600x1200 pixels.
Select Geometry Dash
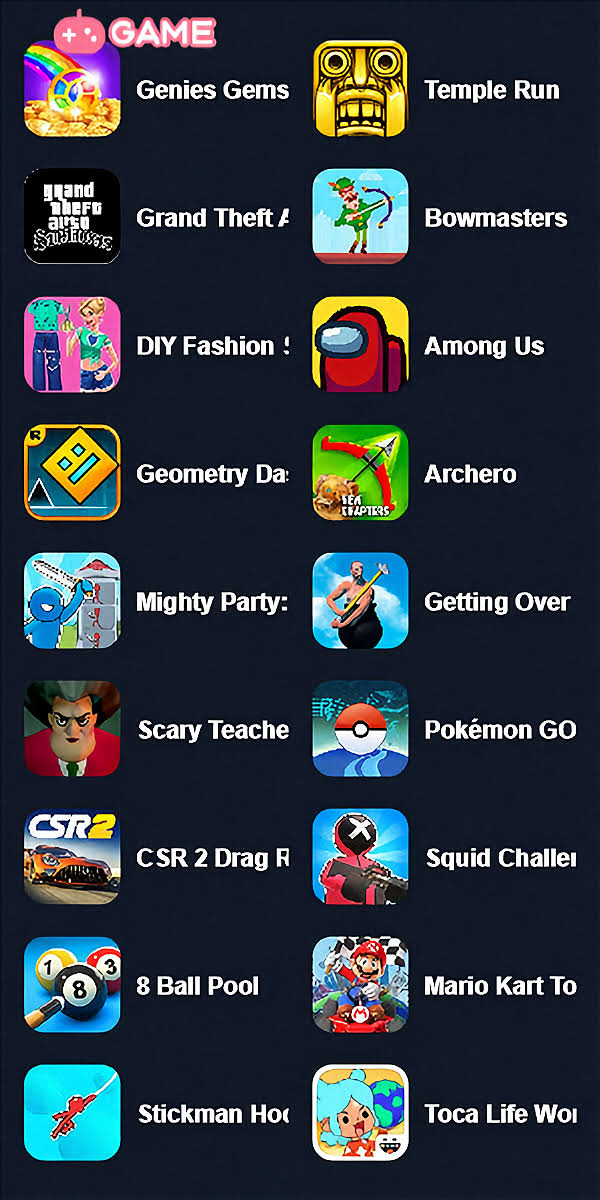pos(72,473)
